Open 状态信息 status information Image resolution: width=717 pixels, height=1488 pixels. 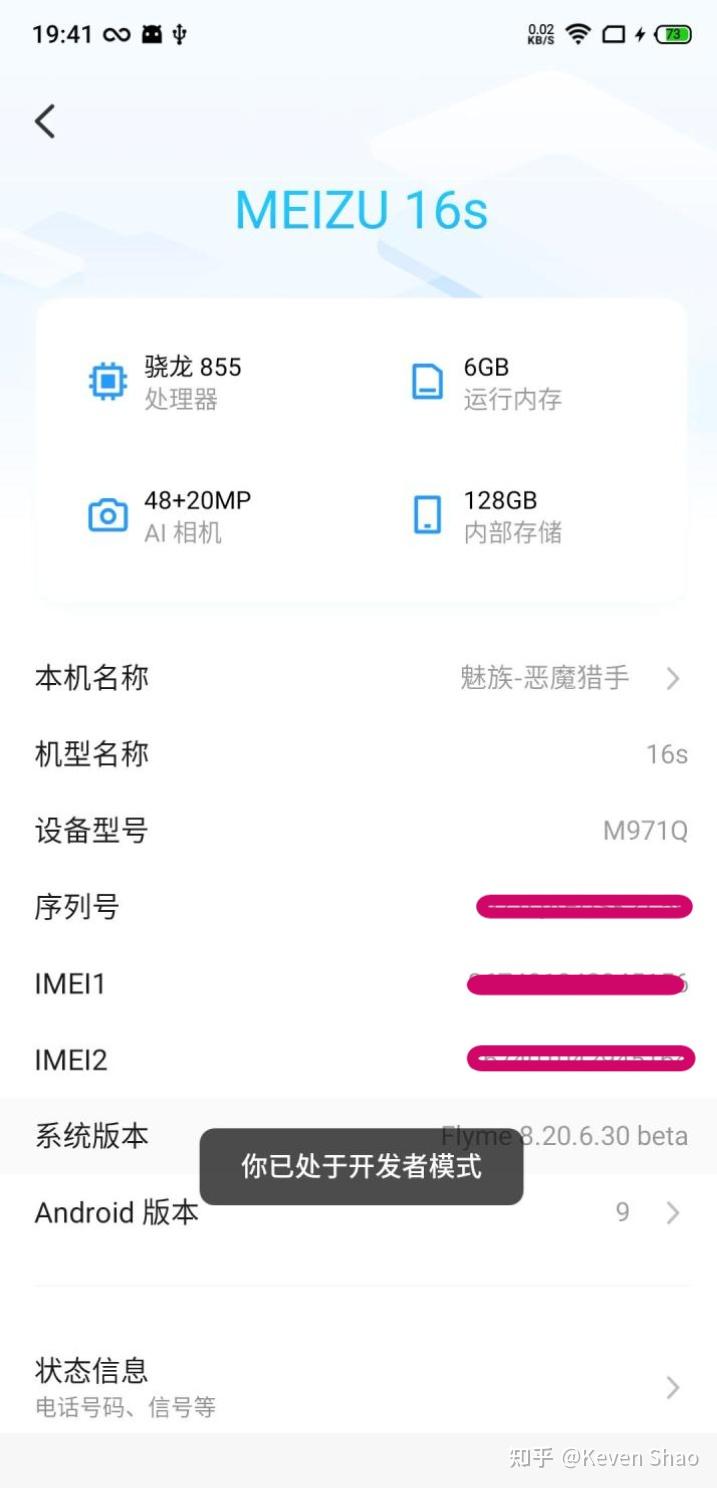click(x=358, y=1386)
